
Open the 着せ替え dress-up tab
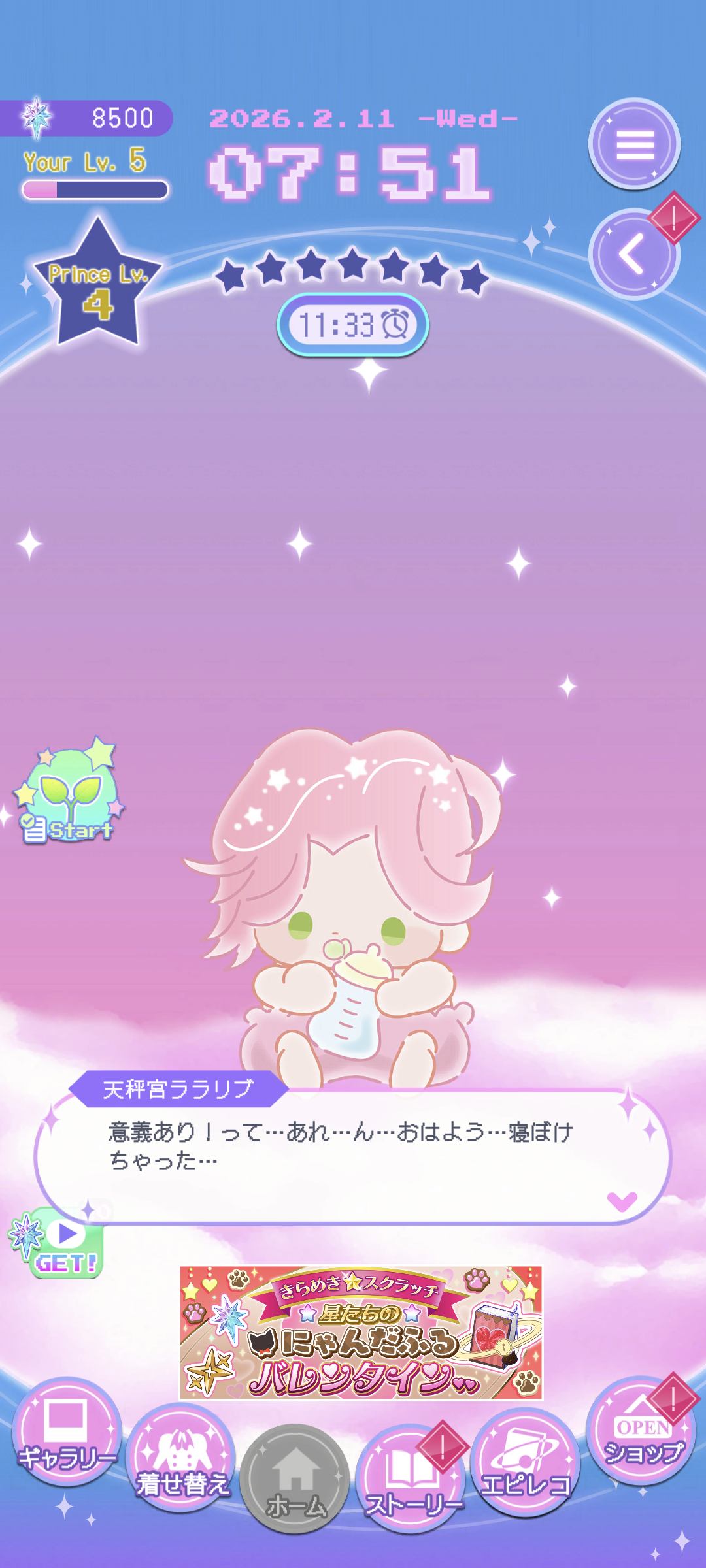[x=181, y=1458]
